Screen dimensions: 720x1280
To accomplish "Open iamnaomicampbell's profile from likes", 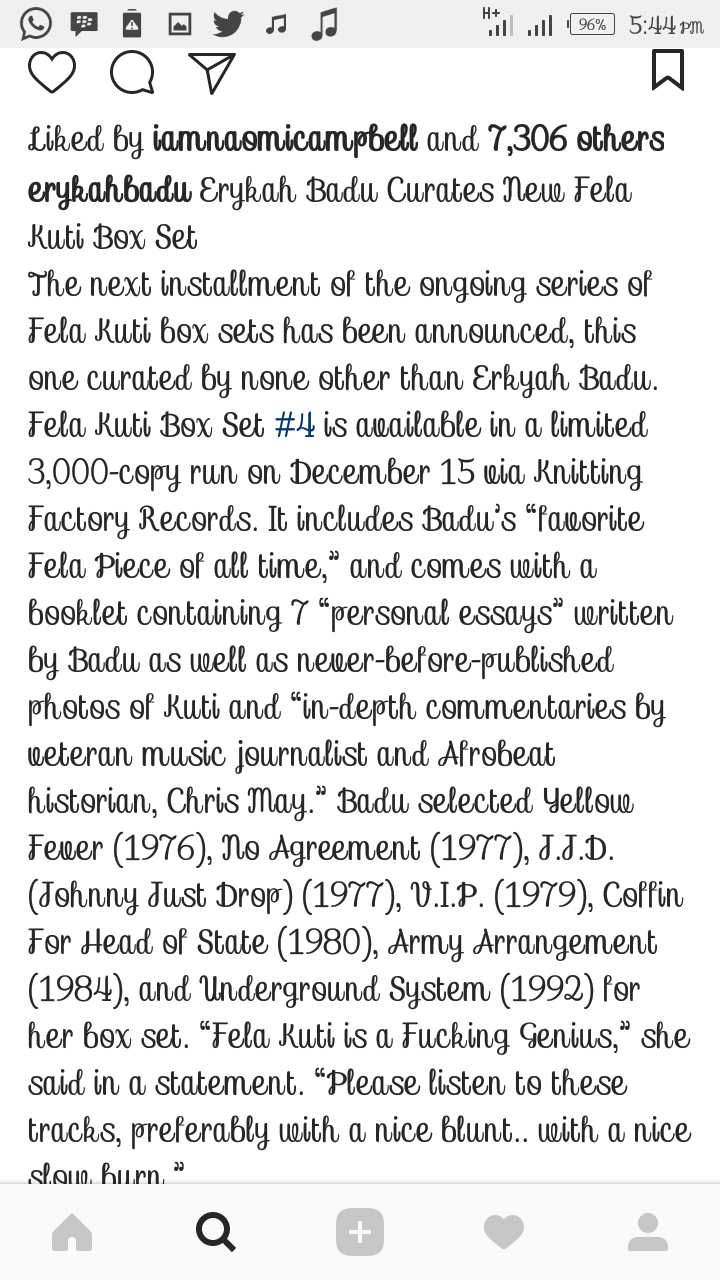I will point(285,141).
